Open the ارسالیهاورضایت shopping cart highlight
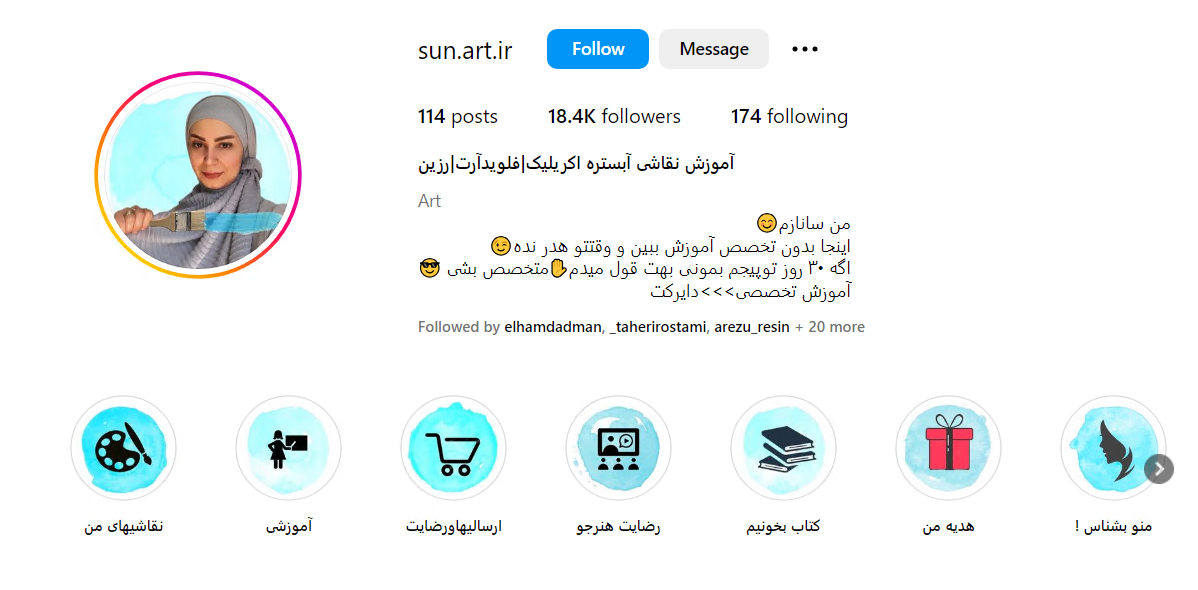 click(453, 448)
